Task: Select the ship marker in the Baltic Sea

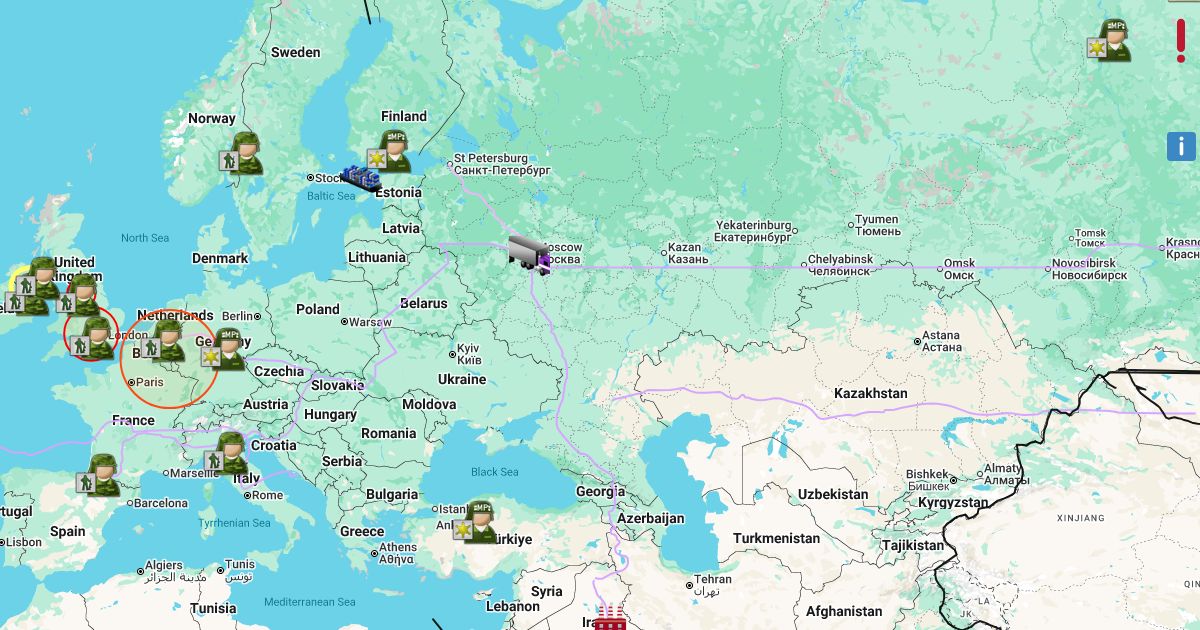Action: [x=360, y=178]
